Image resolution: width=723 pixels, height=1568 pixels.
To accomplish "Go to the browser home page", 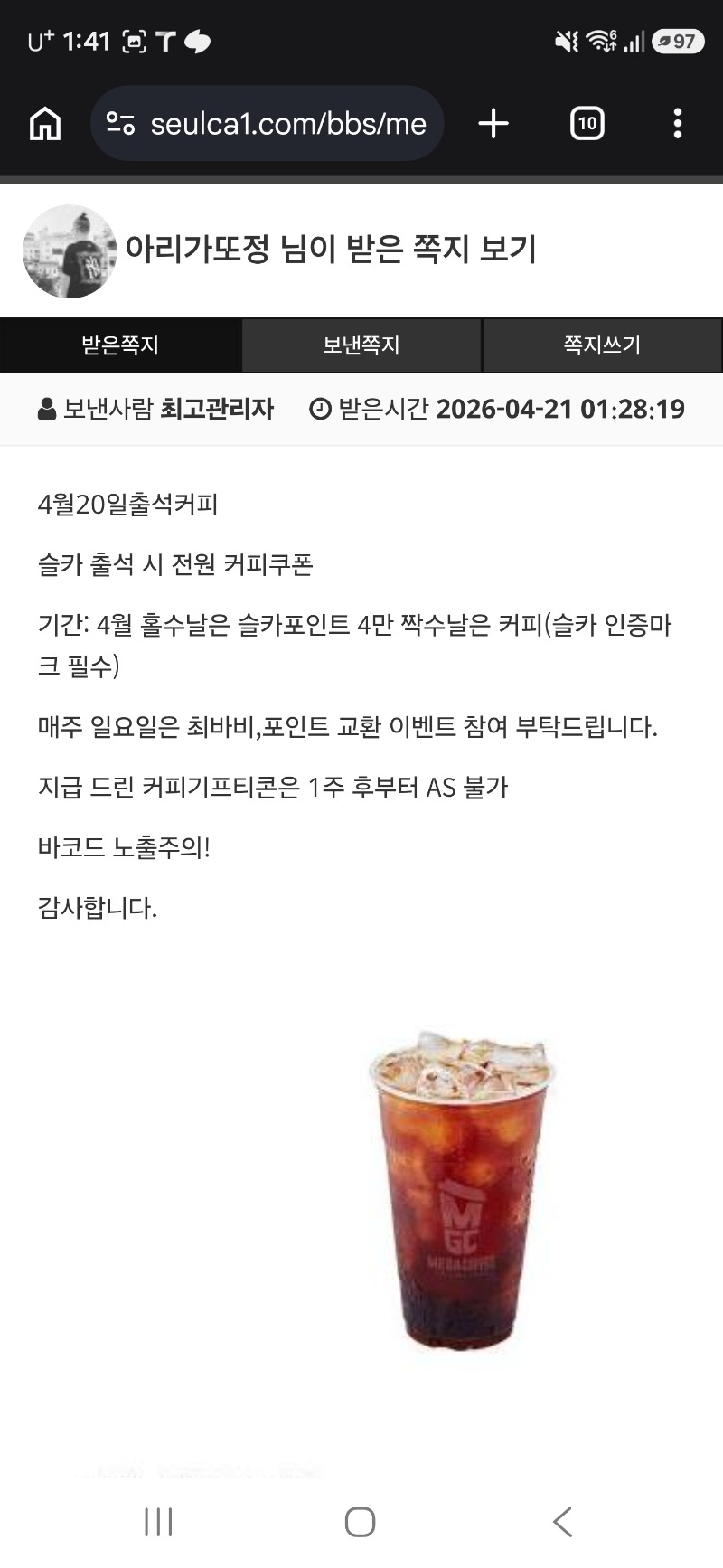I will click(45, 124).
